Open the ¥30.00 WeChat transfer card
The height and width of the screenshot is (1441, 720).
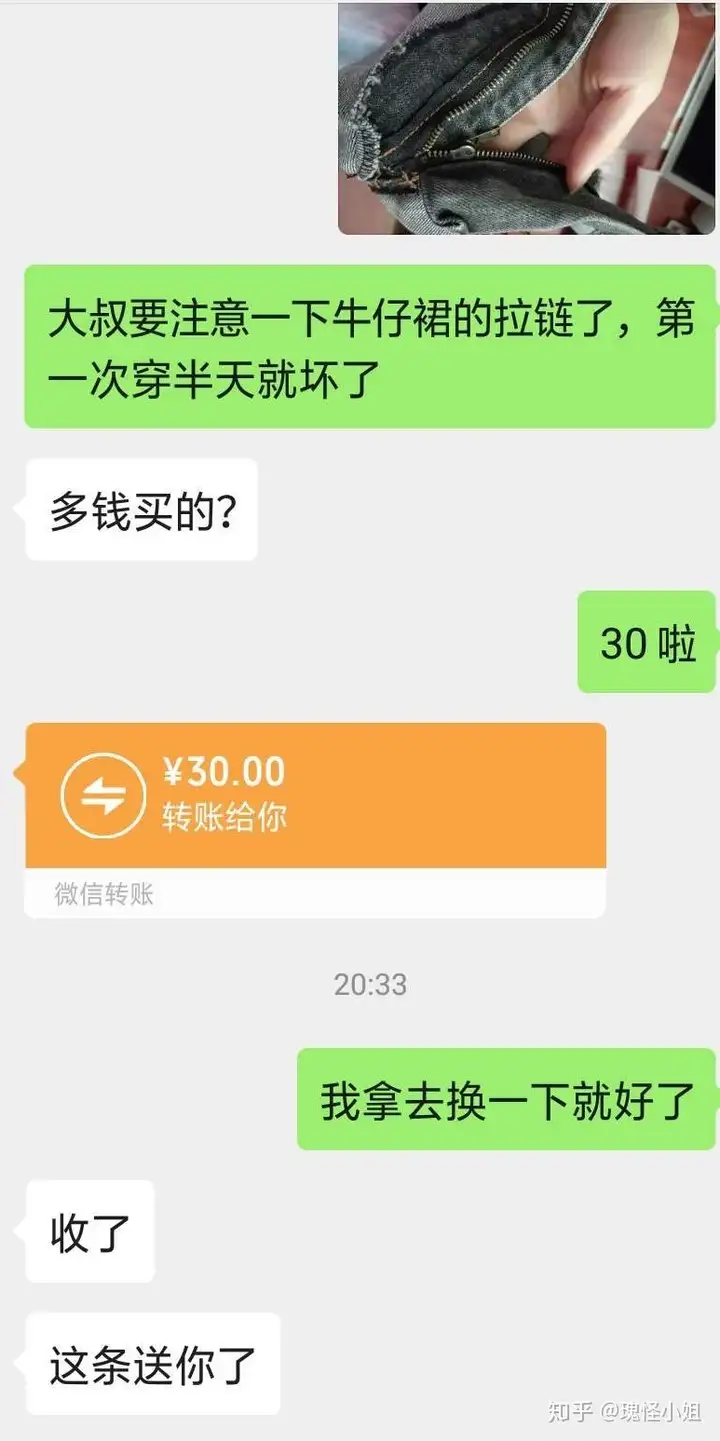coord(315,820)
